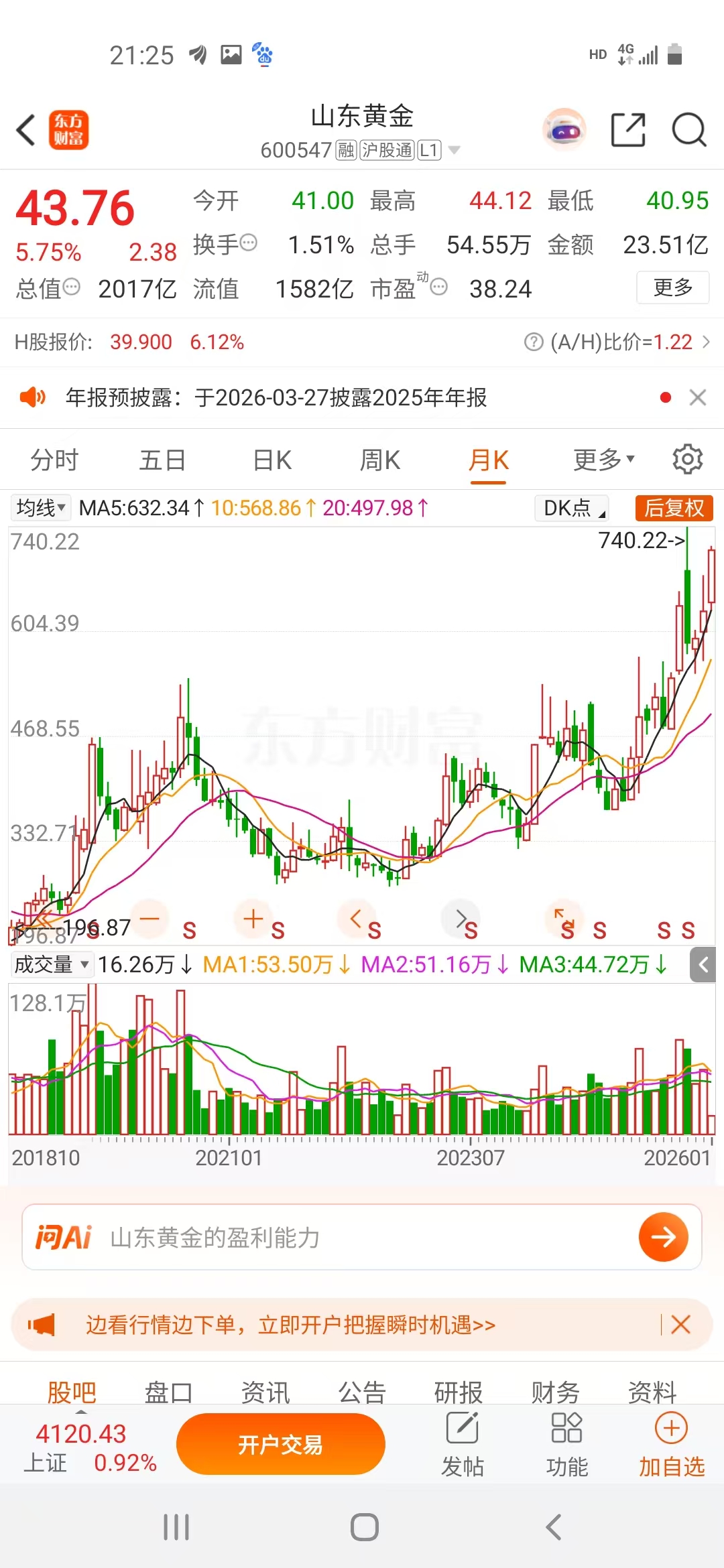The width and height of the screenshot is (724, 1568).
Task: Open stock search magnifier
Action: pyautogui.click(x=688, y=129)
